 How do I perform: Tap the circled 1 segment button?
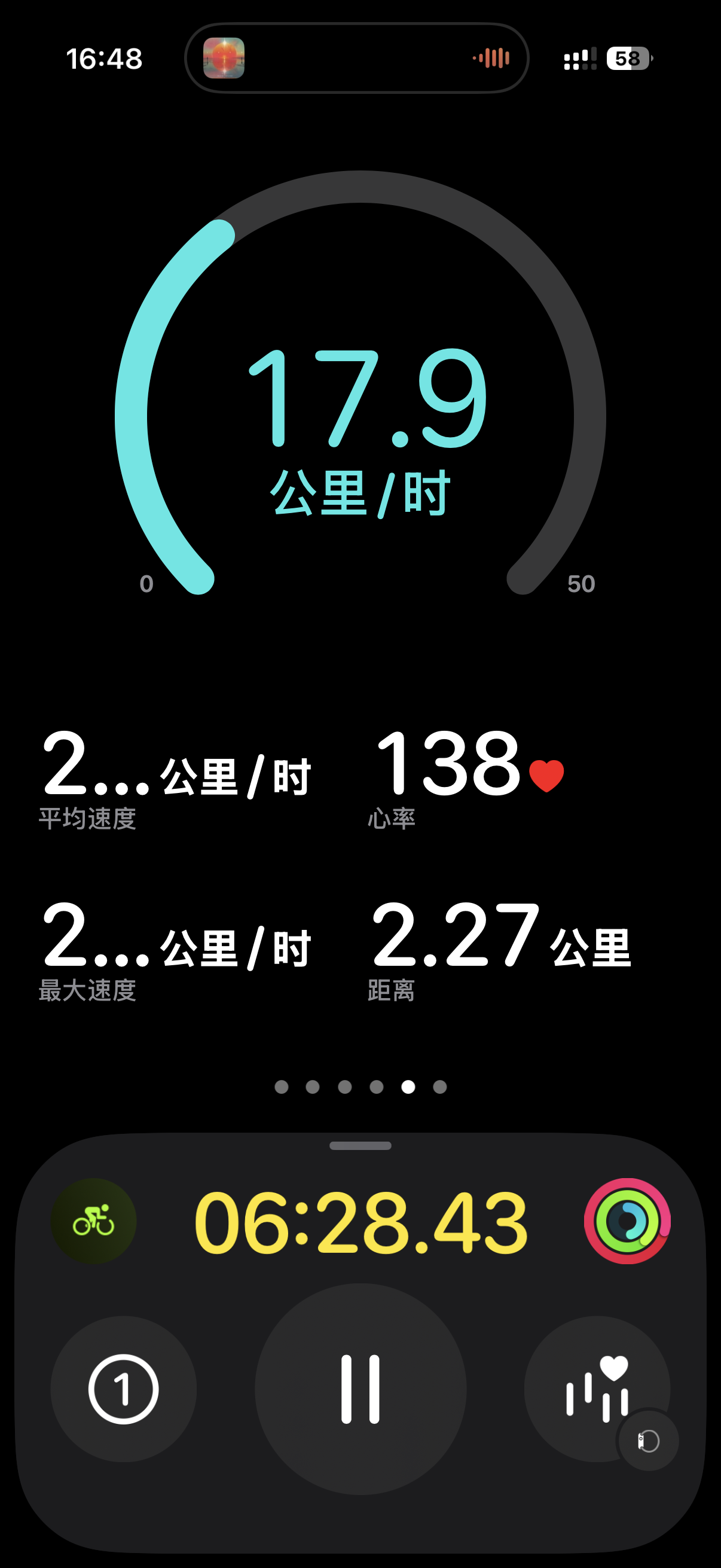(x=124, y=1389)
